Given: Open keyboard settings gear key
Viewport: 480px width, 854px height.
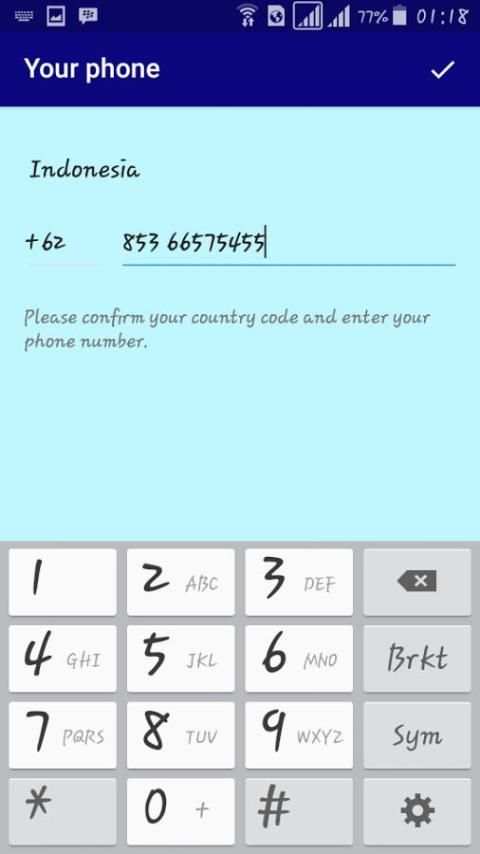Looking at the screenshot, I should point(417,811).
